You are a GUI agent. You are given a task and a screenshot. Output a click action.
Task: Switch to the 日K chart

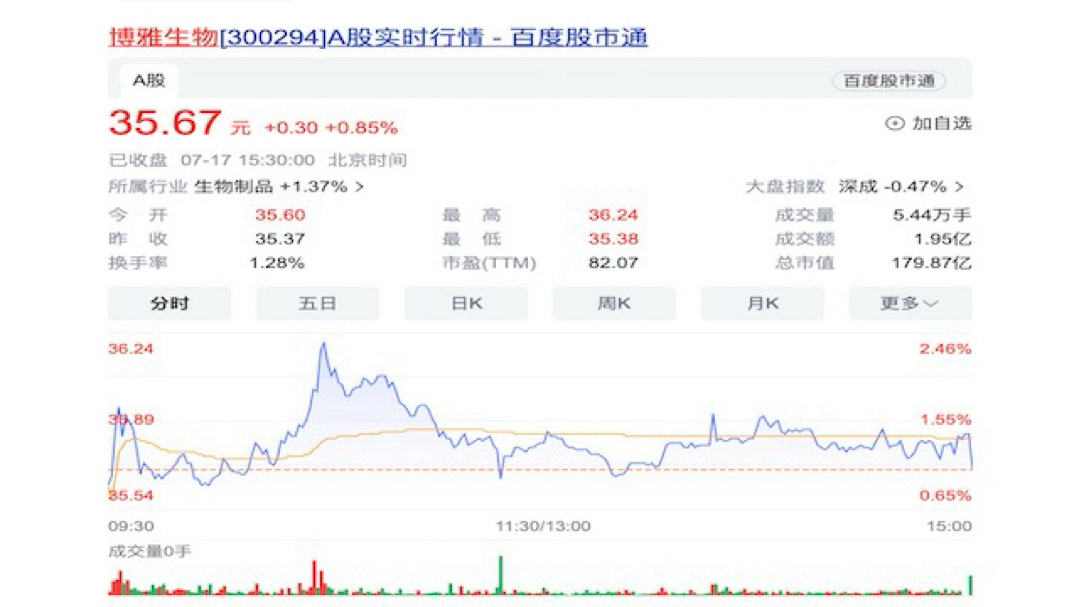coord(466,304)
